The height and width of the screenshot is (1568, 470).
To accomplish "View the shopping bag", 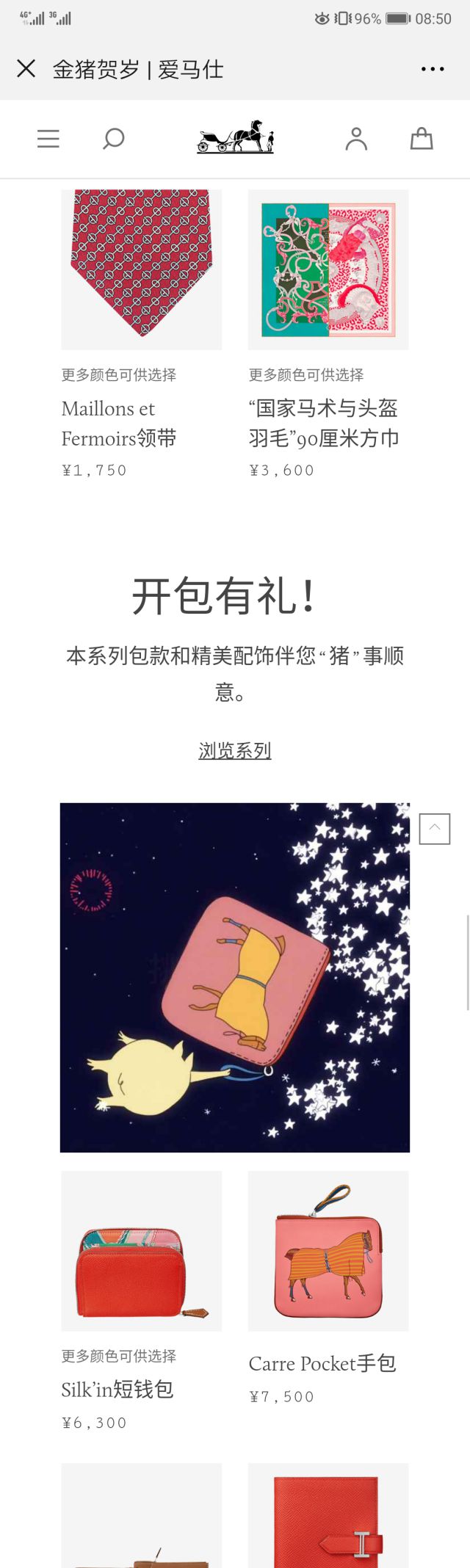I will (422, 139).
